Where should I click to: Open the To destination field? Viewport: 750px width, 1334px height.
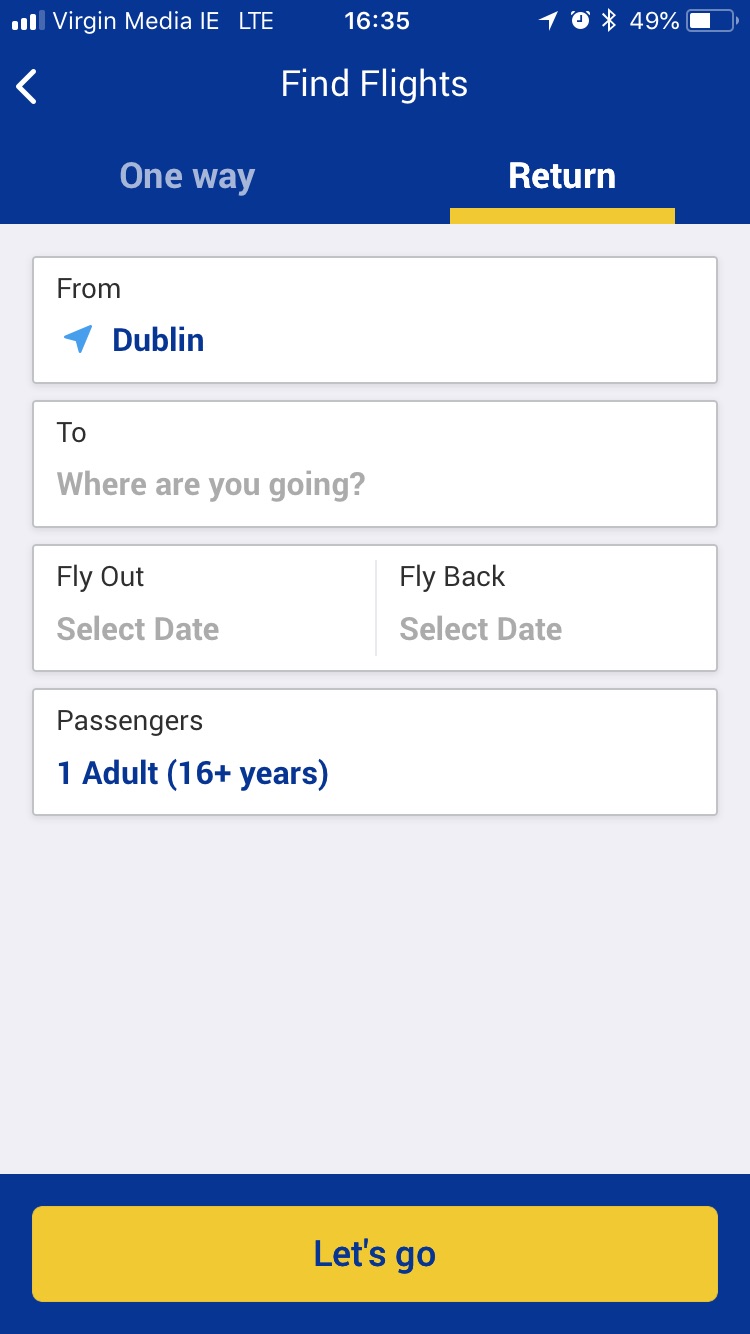point(375,464)
